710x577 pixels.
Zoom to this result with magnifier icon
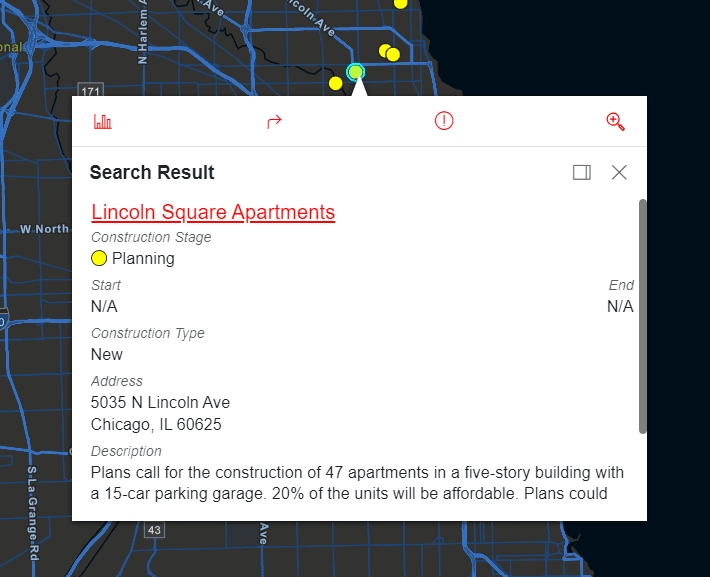(x=615, y=121)
